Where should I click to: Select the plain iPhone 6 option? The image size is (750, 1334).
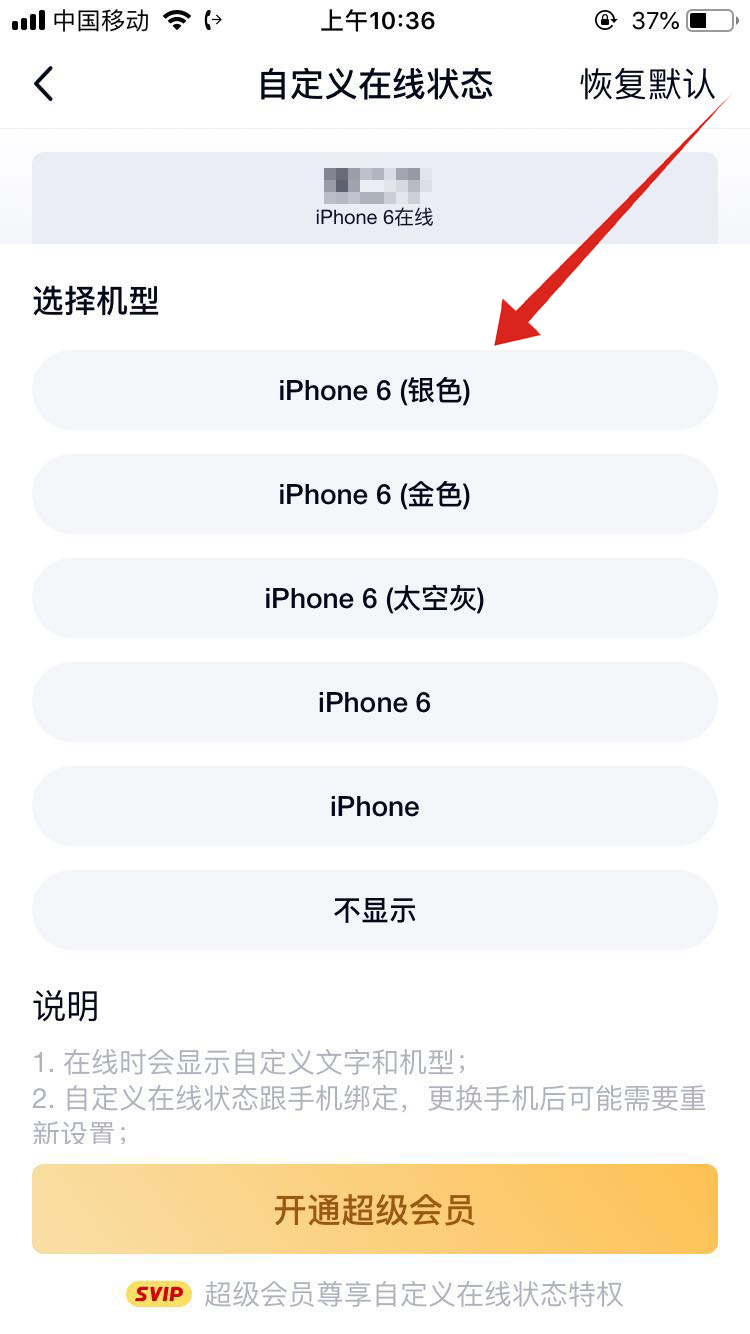(x=374, y=702)
